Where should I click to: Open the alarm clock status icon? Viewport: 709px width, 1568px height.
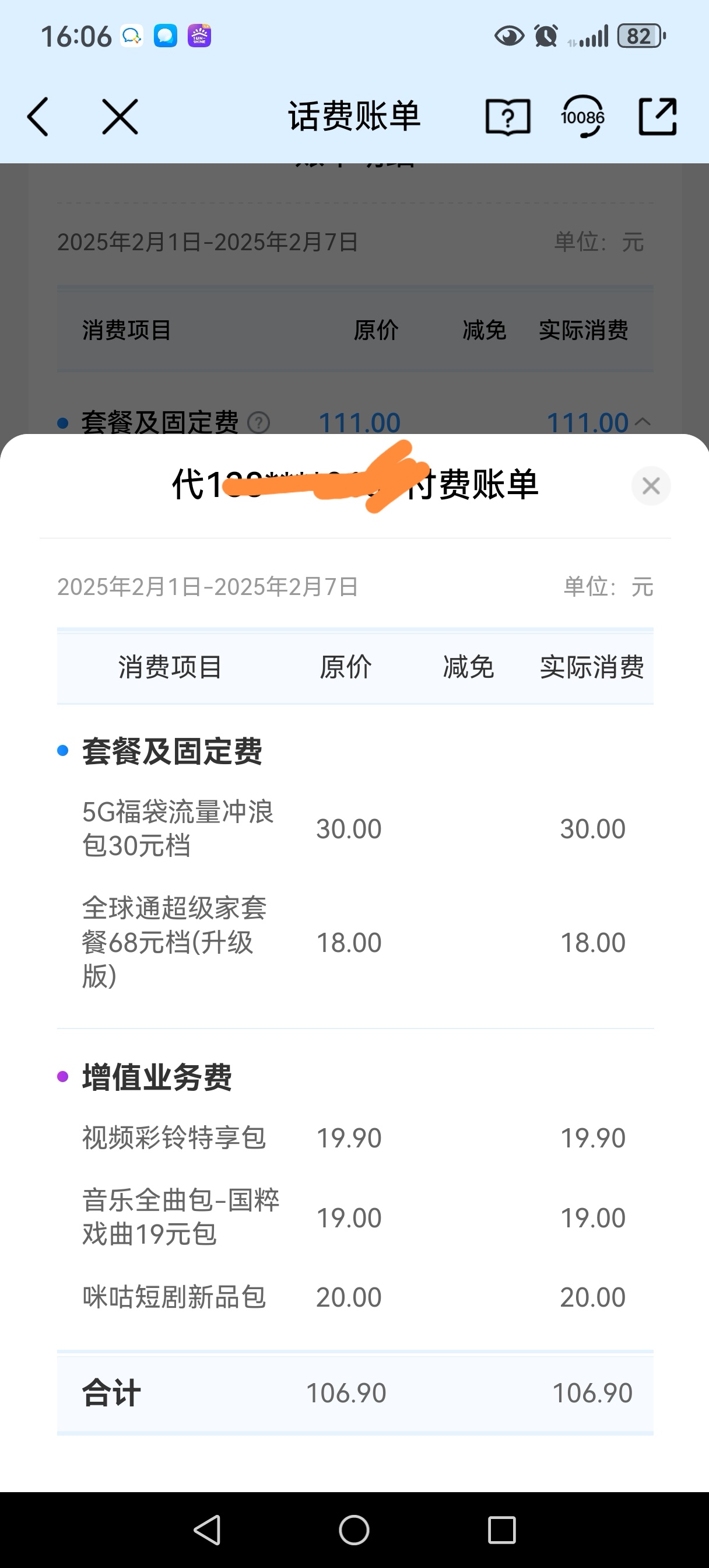pyautogui.click(x=546, y=37)
